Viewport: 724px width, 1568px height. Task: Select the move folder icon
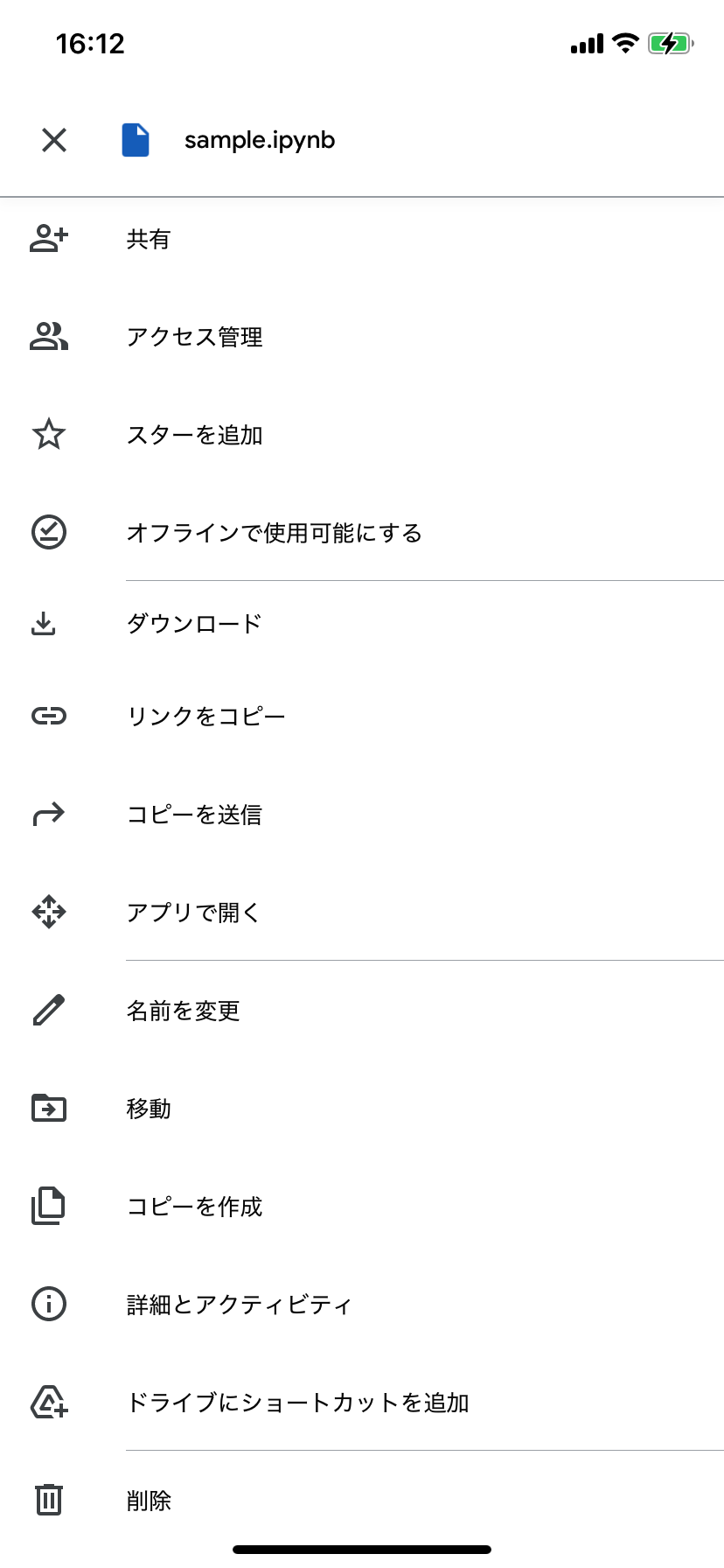click(49, 1108)
